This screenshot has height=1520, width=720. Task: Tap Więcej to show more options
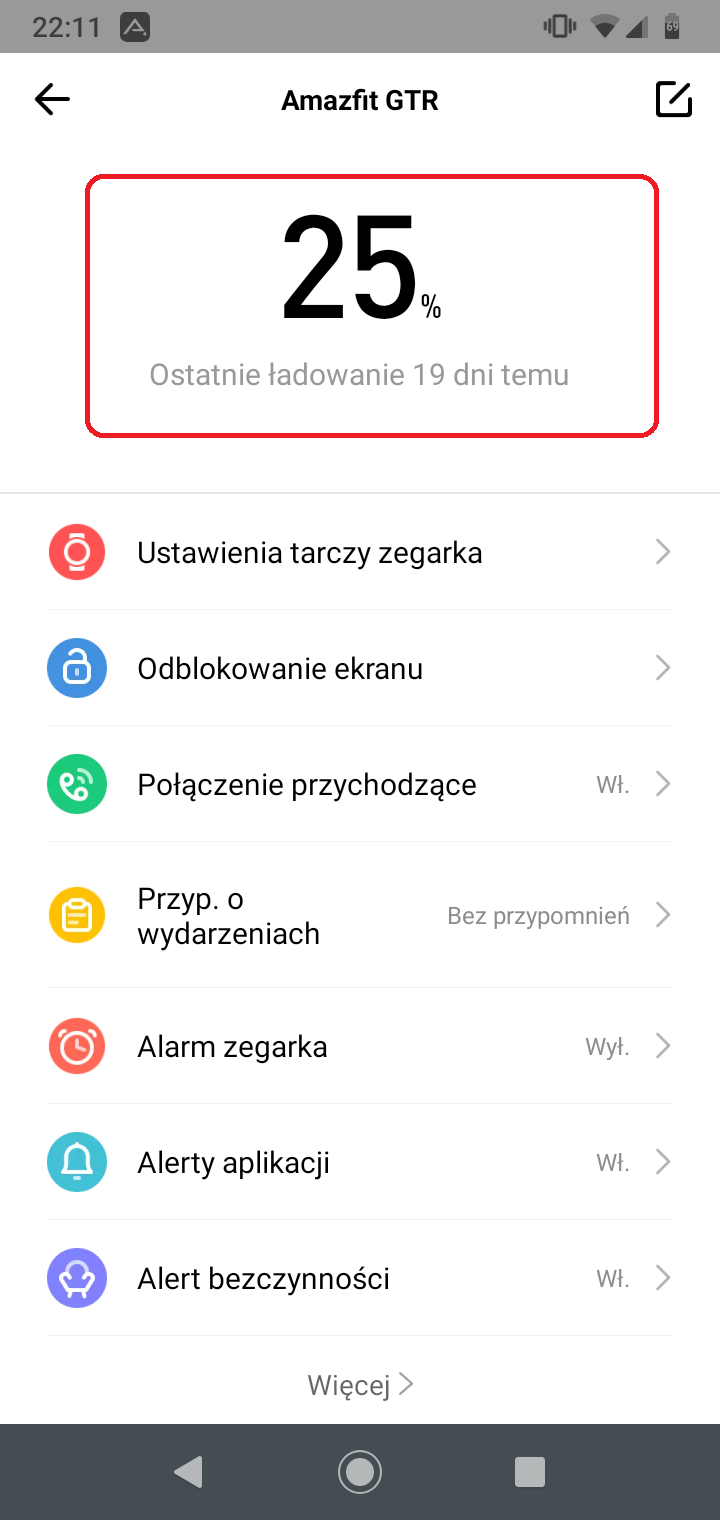pyautogui.click(x=360, y=1385)
